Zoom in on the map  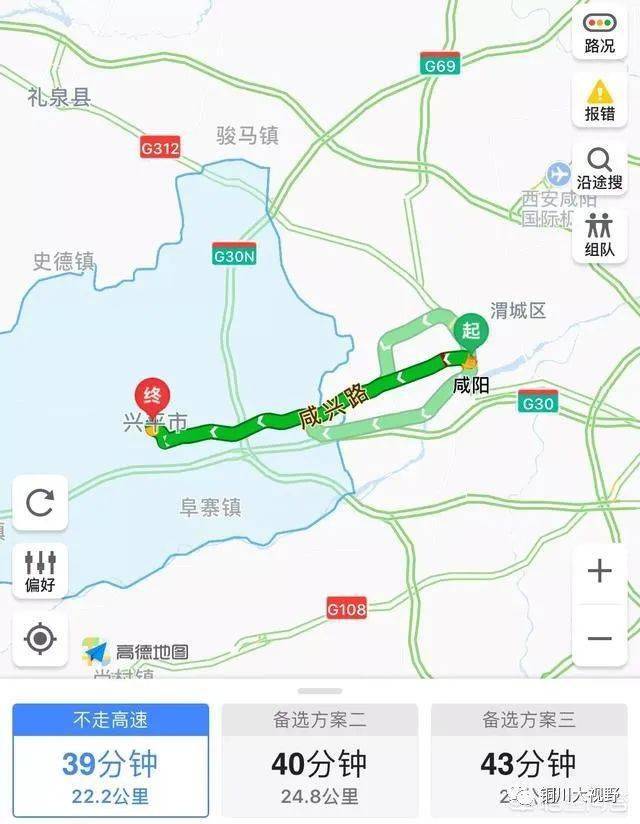tap(599, 572)
